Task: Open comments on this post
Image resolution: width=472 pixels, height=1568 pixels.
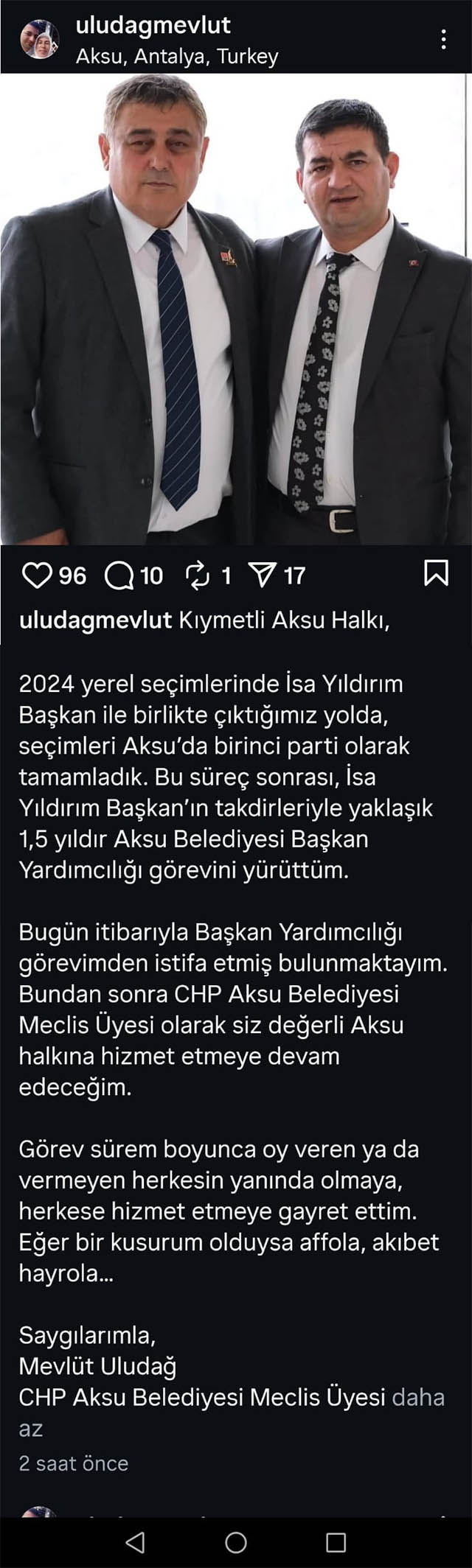Action: coord(119,575)
